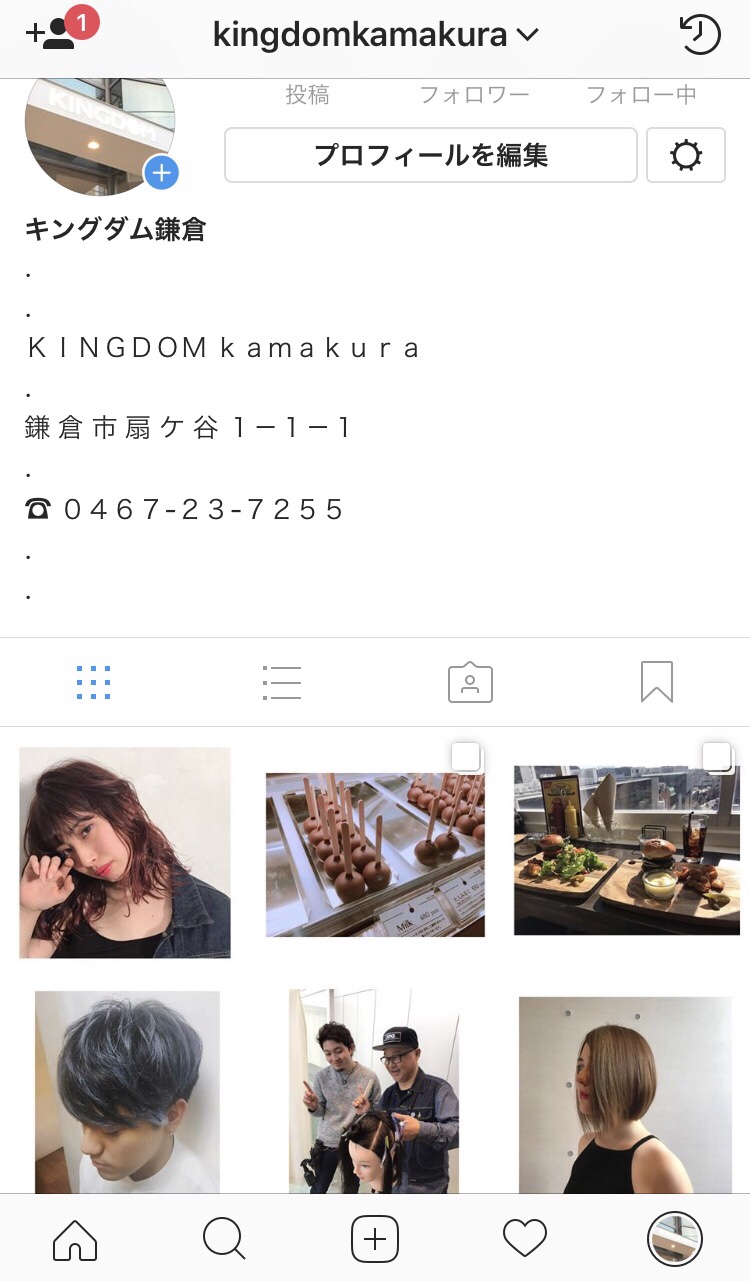Open the blonde bob haircut post
The image size is (750, 1281).
pyautogui.click(x=625, y=1093)
